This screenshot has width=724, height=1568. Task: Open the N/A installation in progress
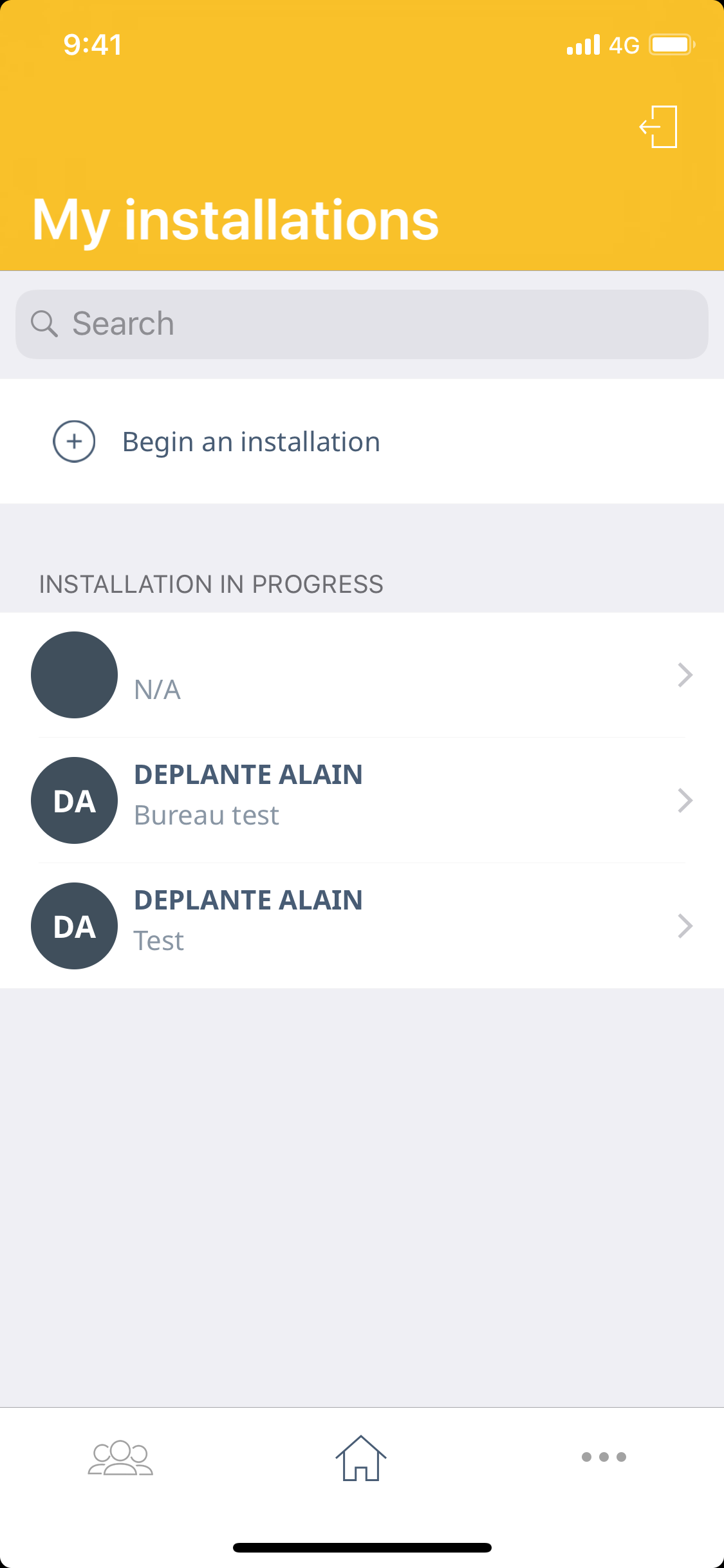coord(362,675)
